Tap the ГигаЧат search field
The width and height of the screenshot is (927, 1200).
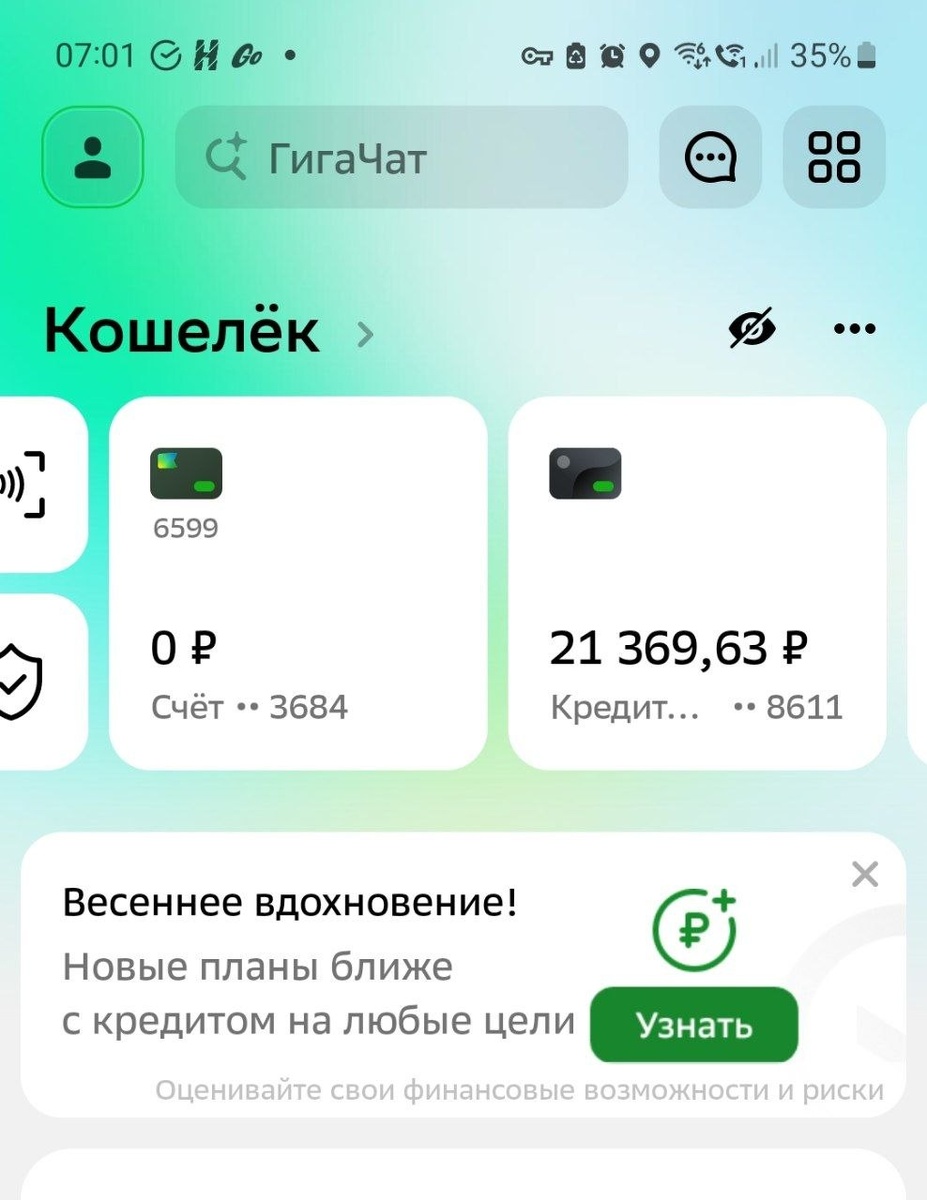click(x=401, y=158)
